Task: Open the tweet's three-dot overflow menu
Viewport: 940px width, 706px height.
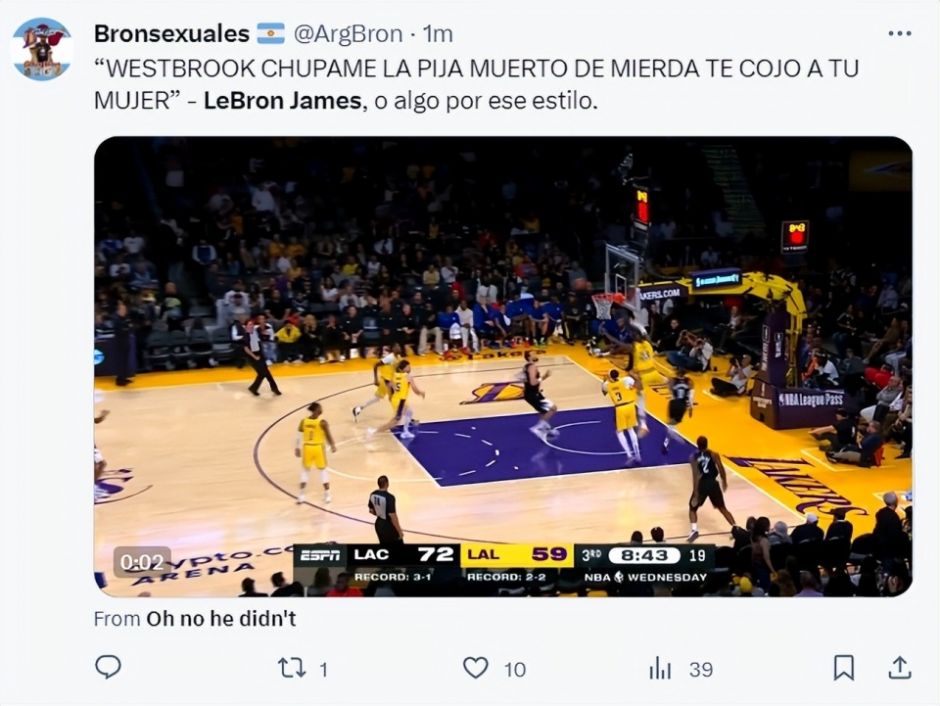Action: 899,33
